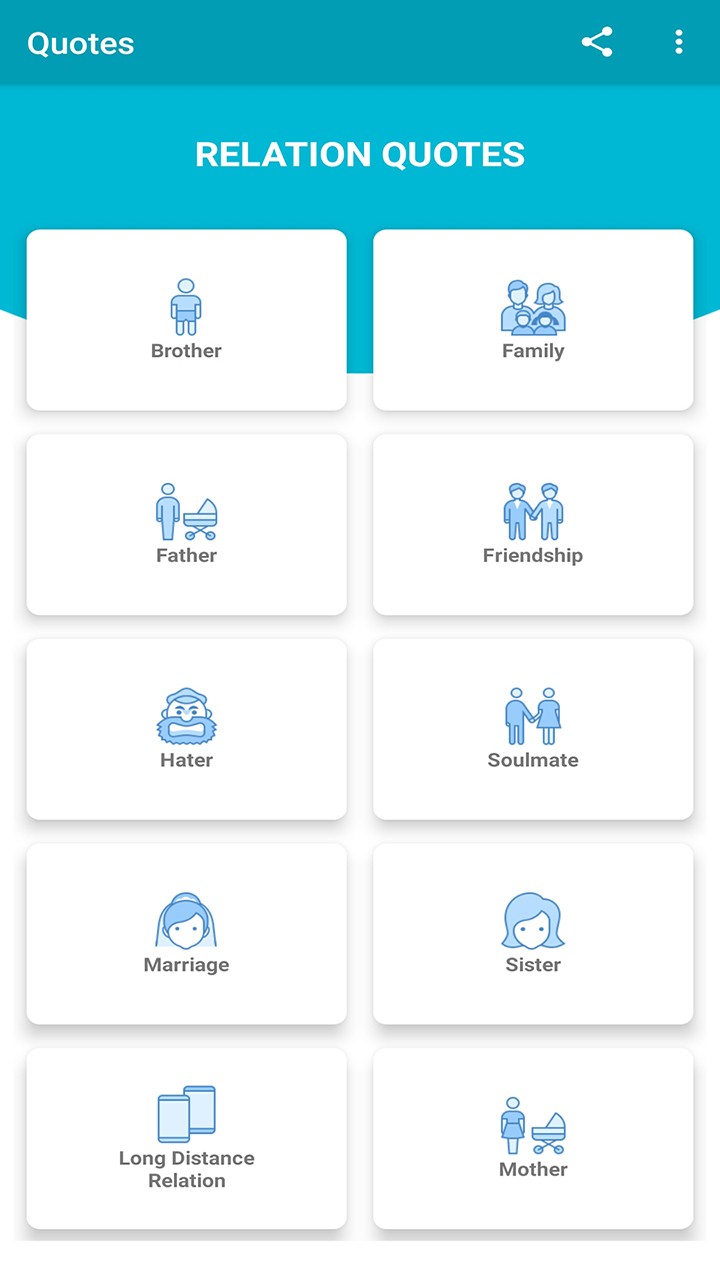View Mother quotes card
The width and height of the screenshot is (720, 1280).
pyautogui.click(x=533, y=1138)
